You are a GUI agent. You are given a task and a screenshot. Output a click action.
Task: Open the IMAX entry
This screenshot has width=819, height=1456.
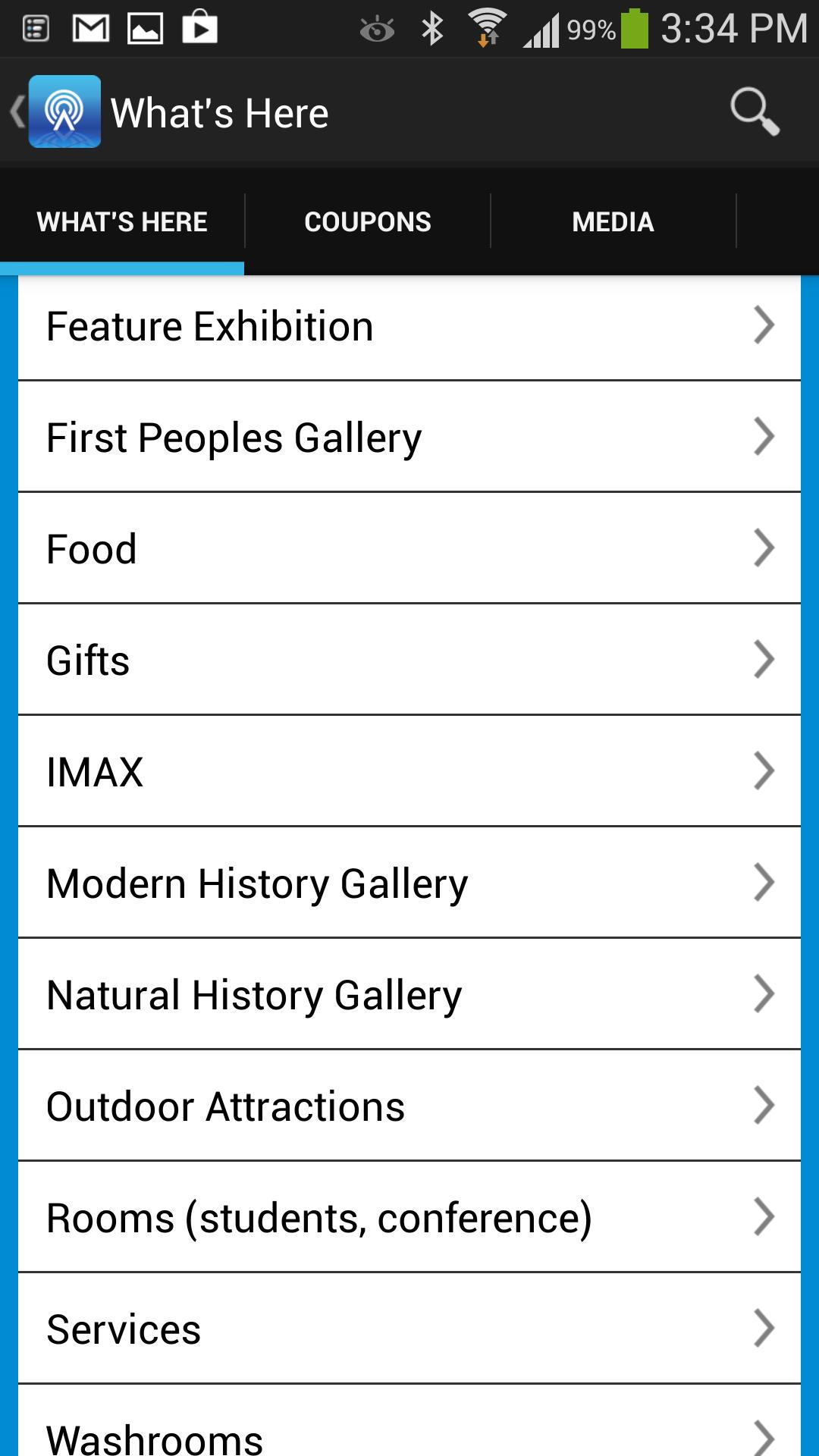pos(409,772)
